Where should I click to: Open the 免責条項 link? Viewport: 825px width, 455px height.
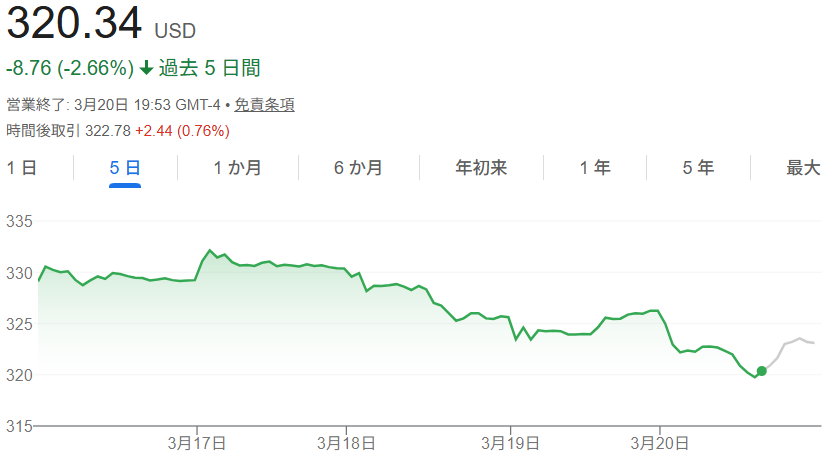[265, 105]
